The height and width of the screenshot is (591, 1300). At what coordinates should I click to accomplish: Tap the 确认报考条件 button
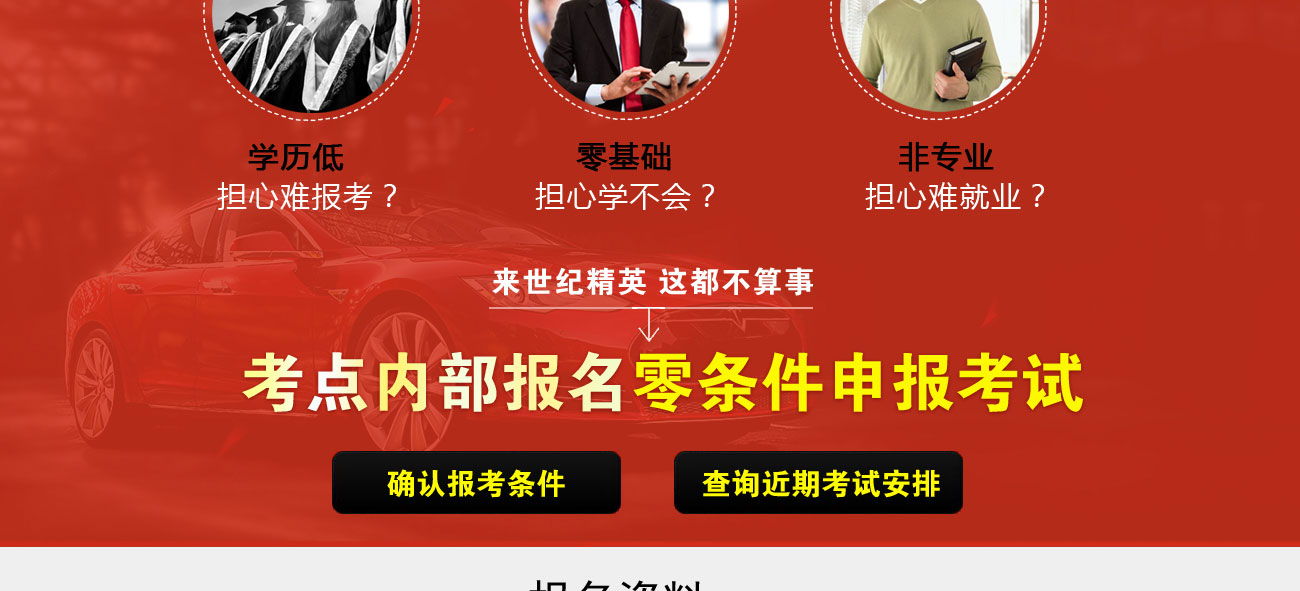[476, 483]
